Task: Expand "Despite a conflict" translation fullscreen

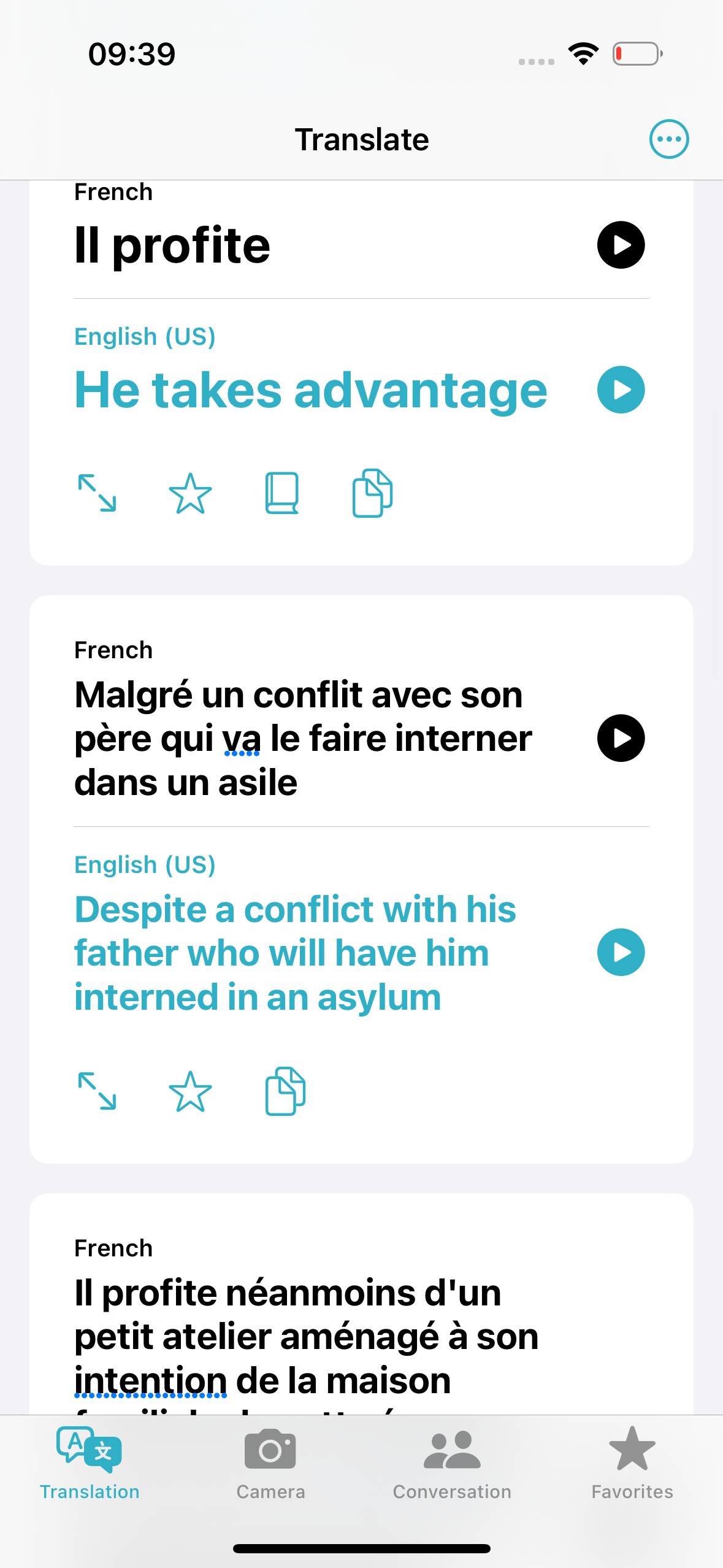Action: pyautogui.click(x=97, y=1091)
